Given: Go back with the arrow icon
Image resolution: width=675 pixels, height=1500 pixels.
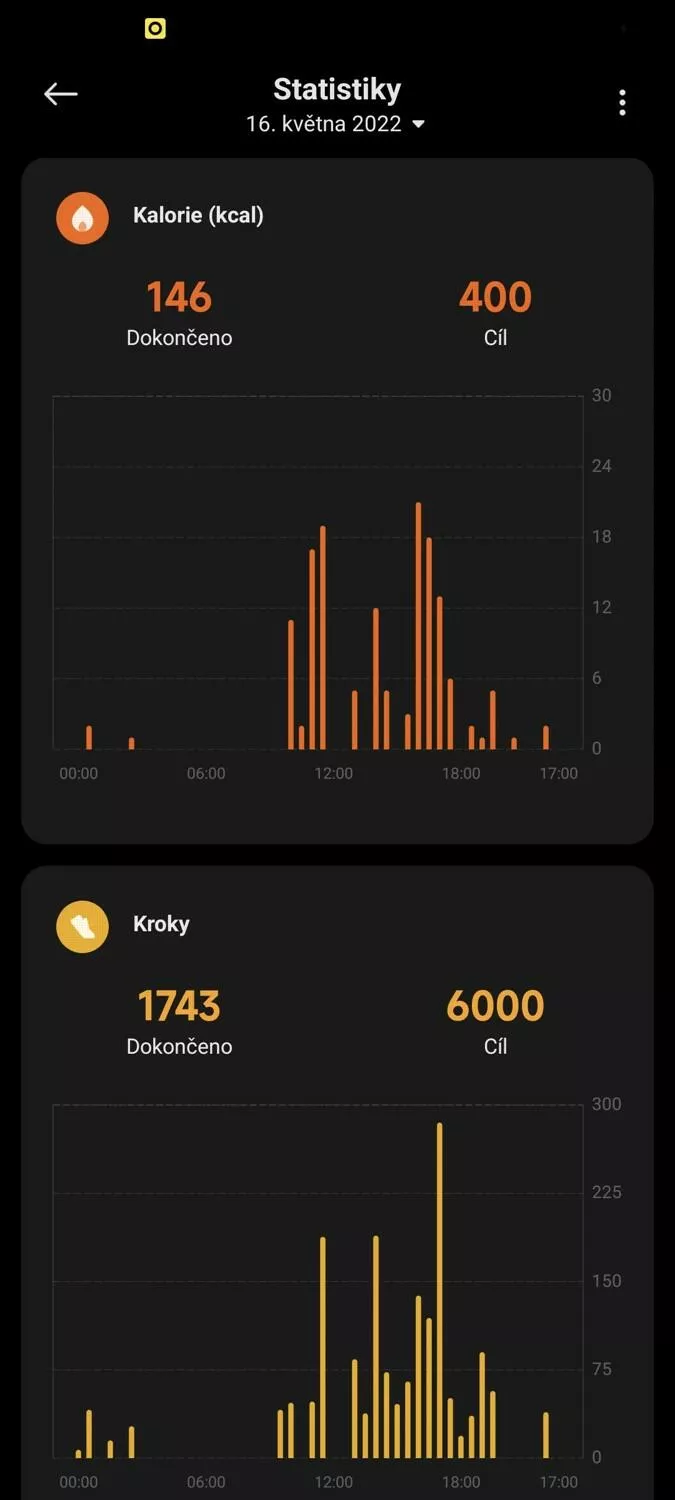Looking at the screenshot, I should (x=61, y=94).
